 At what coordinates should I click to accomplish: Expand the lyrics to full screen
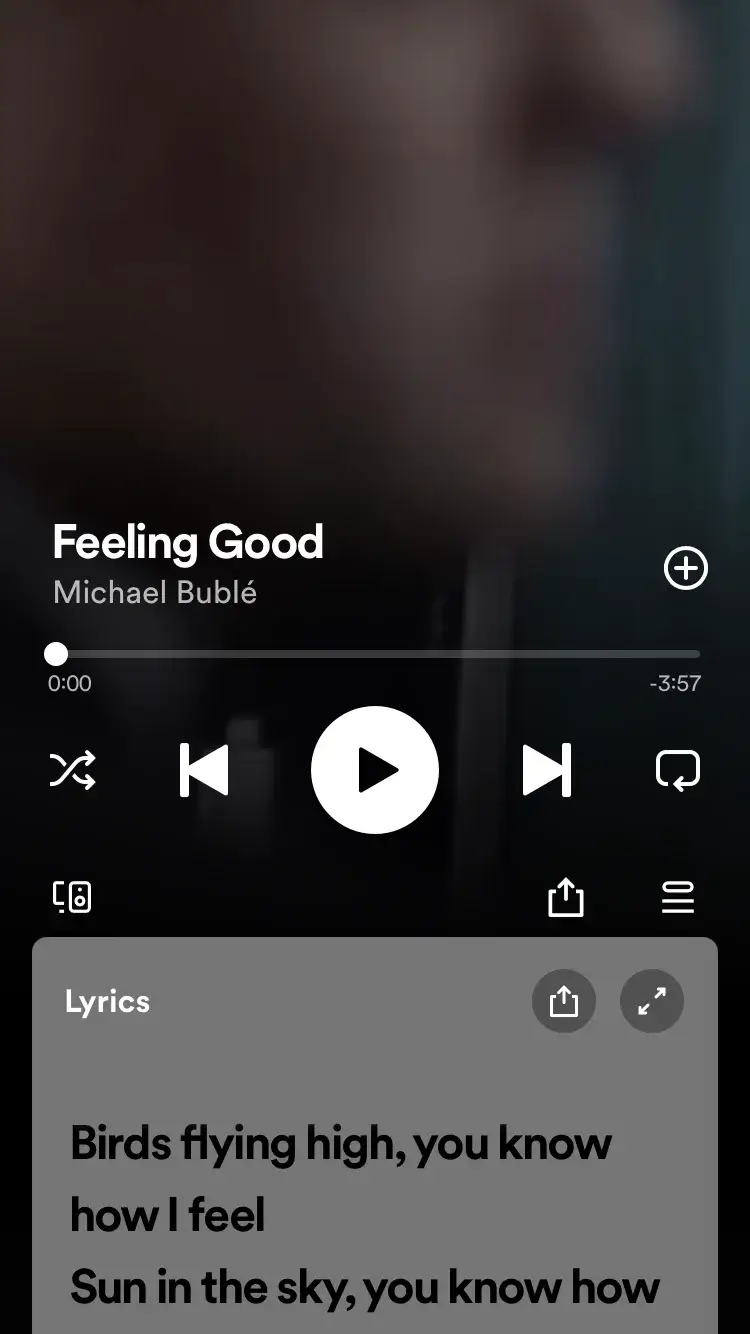pos(652,1001)
